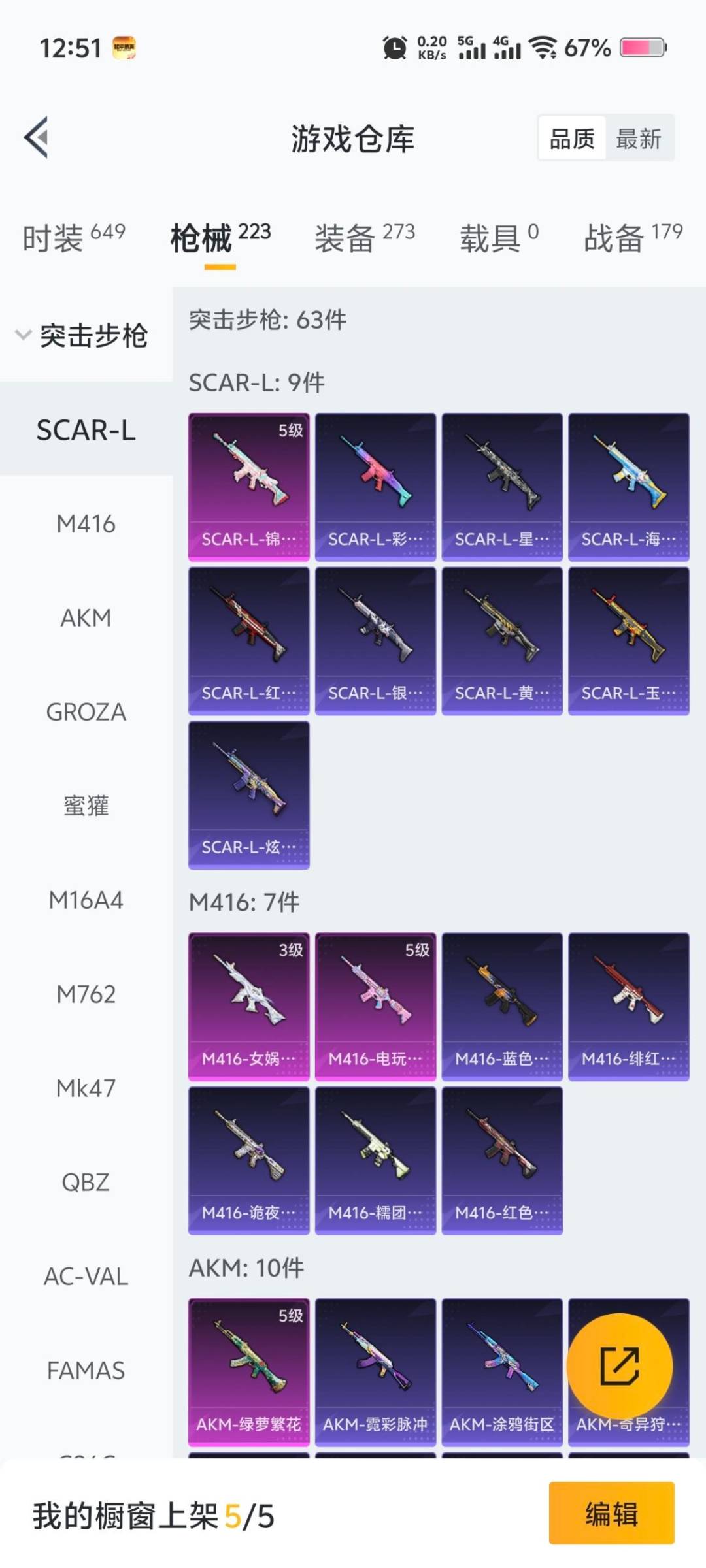Open the M416-女娲 level 3 skin
This screenshot has width=706, height=1568.
pyautogui.click(x=248, y=1006)
